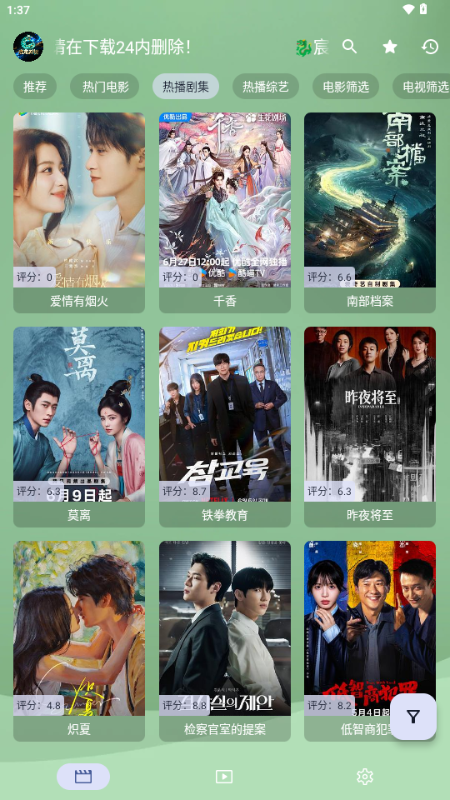Viewport: 450px width, 800px height.
Task: Select the 热门电影 chip
Action: (x=105, y=86)
